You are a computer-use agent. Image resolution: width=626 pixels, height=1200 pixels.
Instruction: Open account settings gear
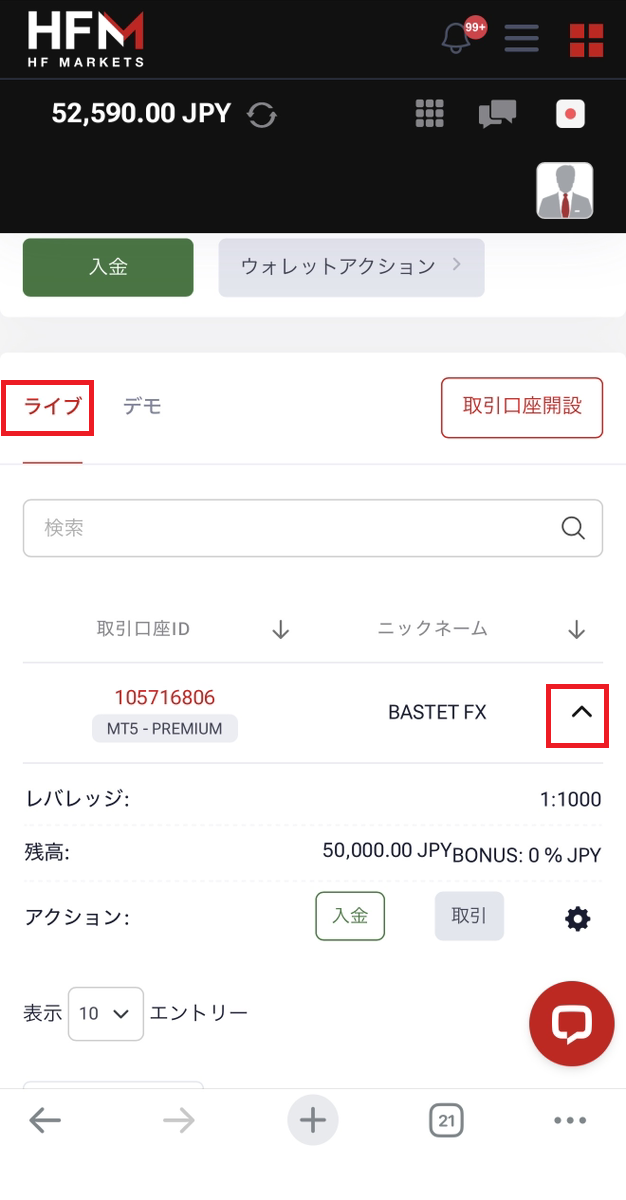(578, 918)
